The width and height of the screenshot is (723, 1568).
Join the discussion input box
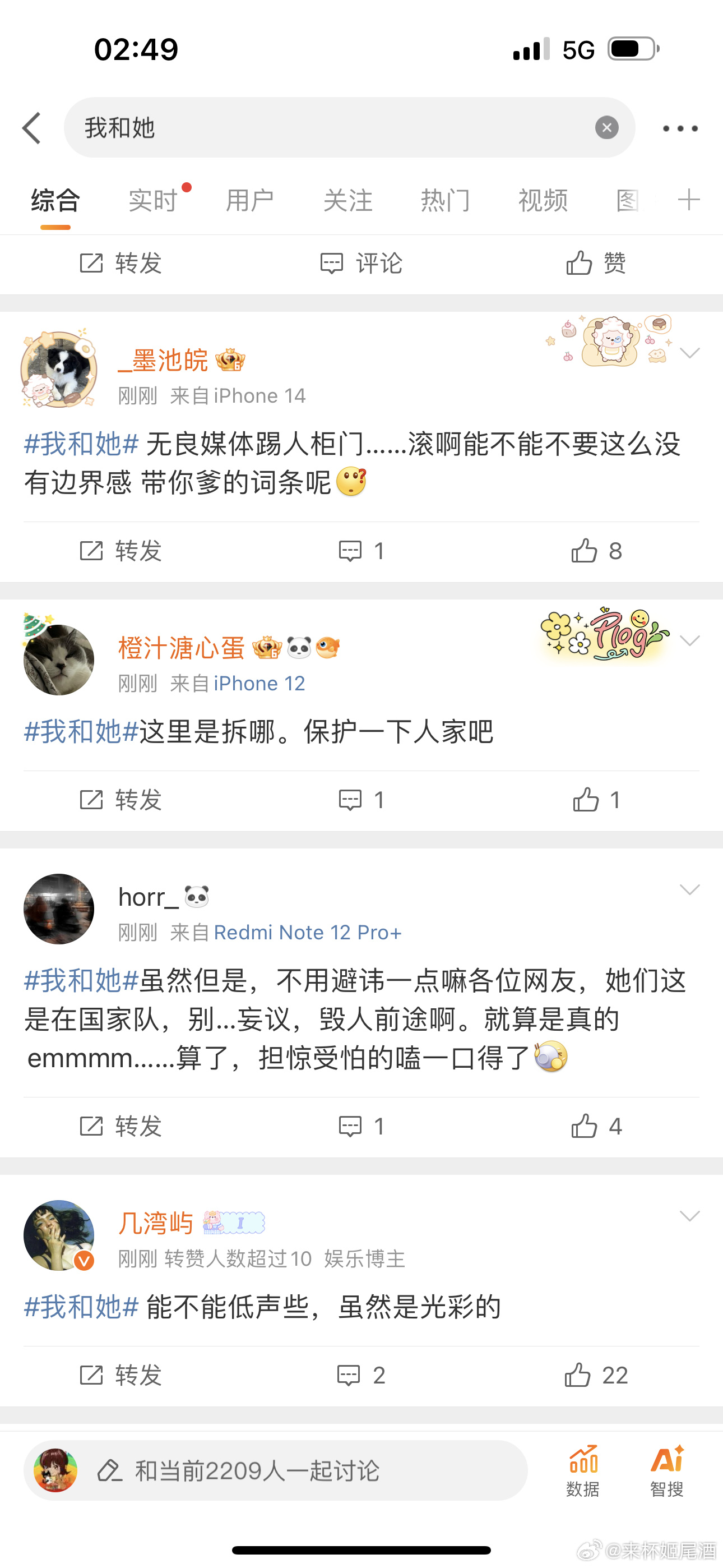(275, 1470)
